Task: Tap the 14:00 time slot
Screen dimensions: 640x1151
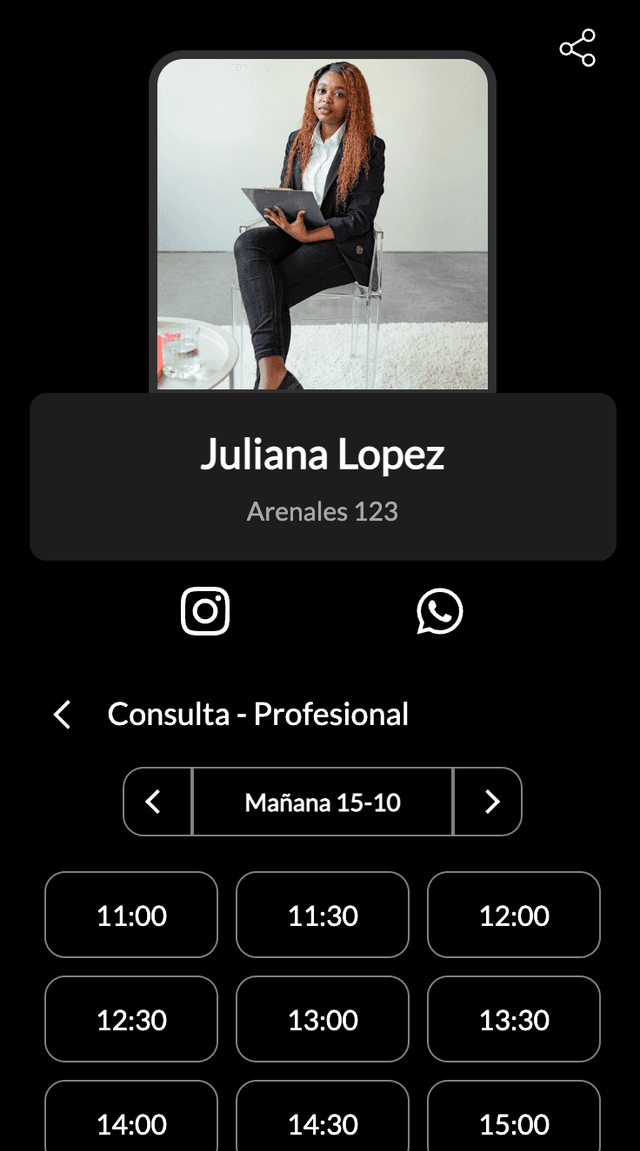Action: (x=131, y=1122)
